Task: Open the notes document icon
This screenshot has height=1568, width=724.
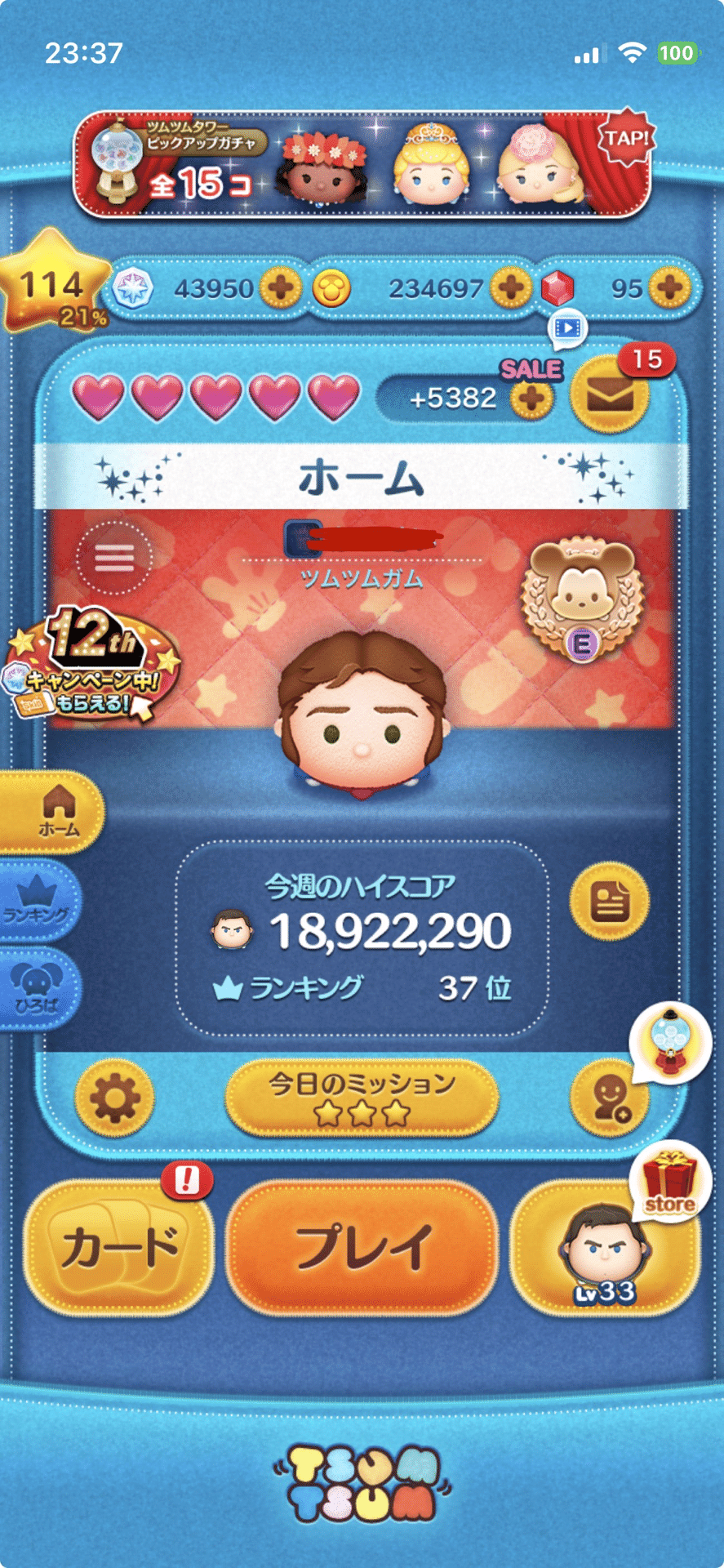Action: [x=610, y=902]
